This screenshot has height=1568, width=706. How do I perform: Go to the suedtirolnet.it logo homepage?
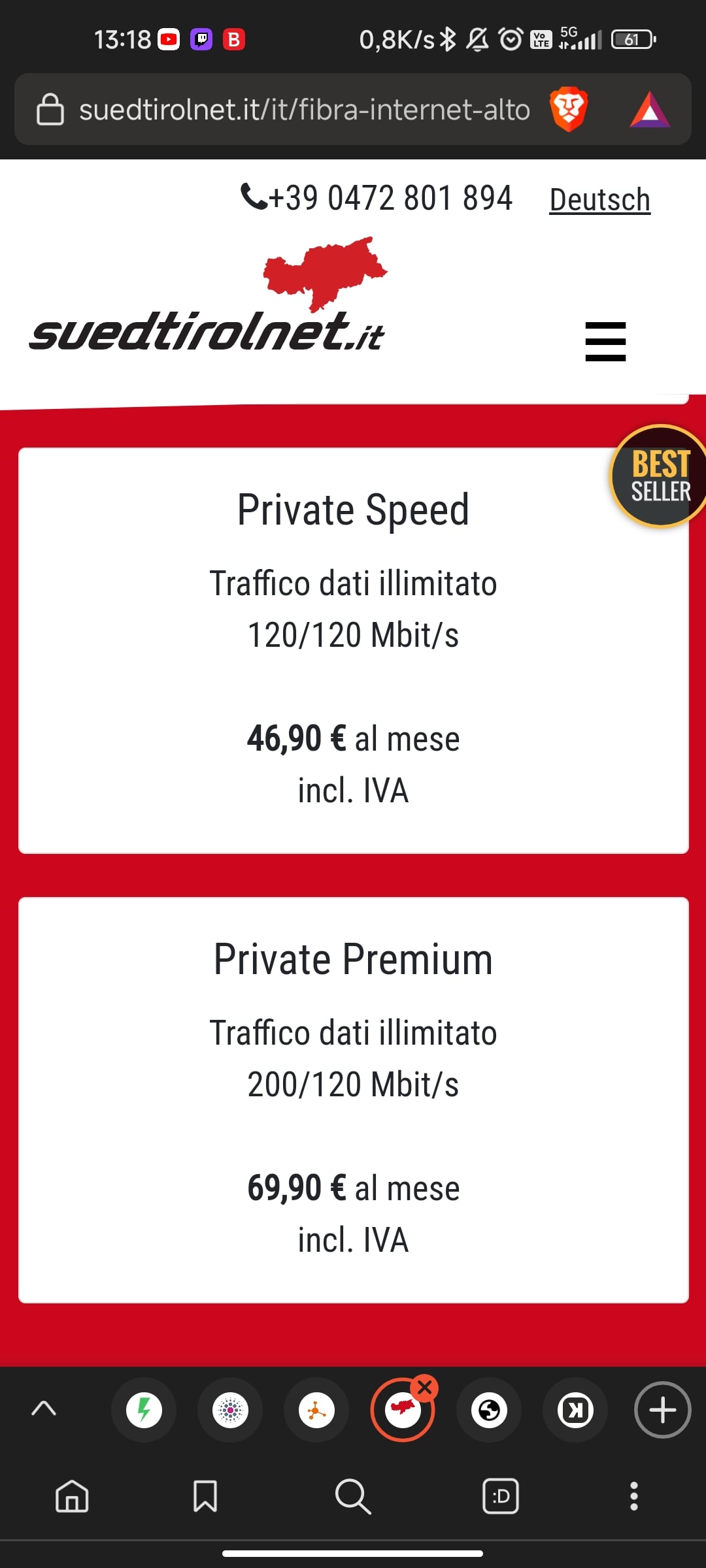pyautogui.click(x=208, y=295)
